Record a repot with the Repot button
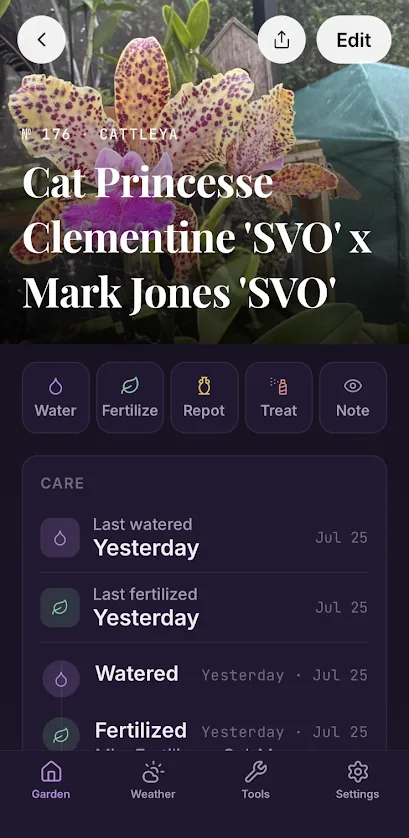The image size is (409, 838). click(204, 398)
